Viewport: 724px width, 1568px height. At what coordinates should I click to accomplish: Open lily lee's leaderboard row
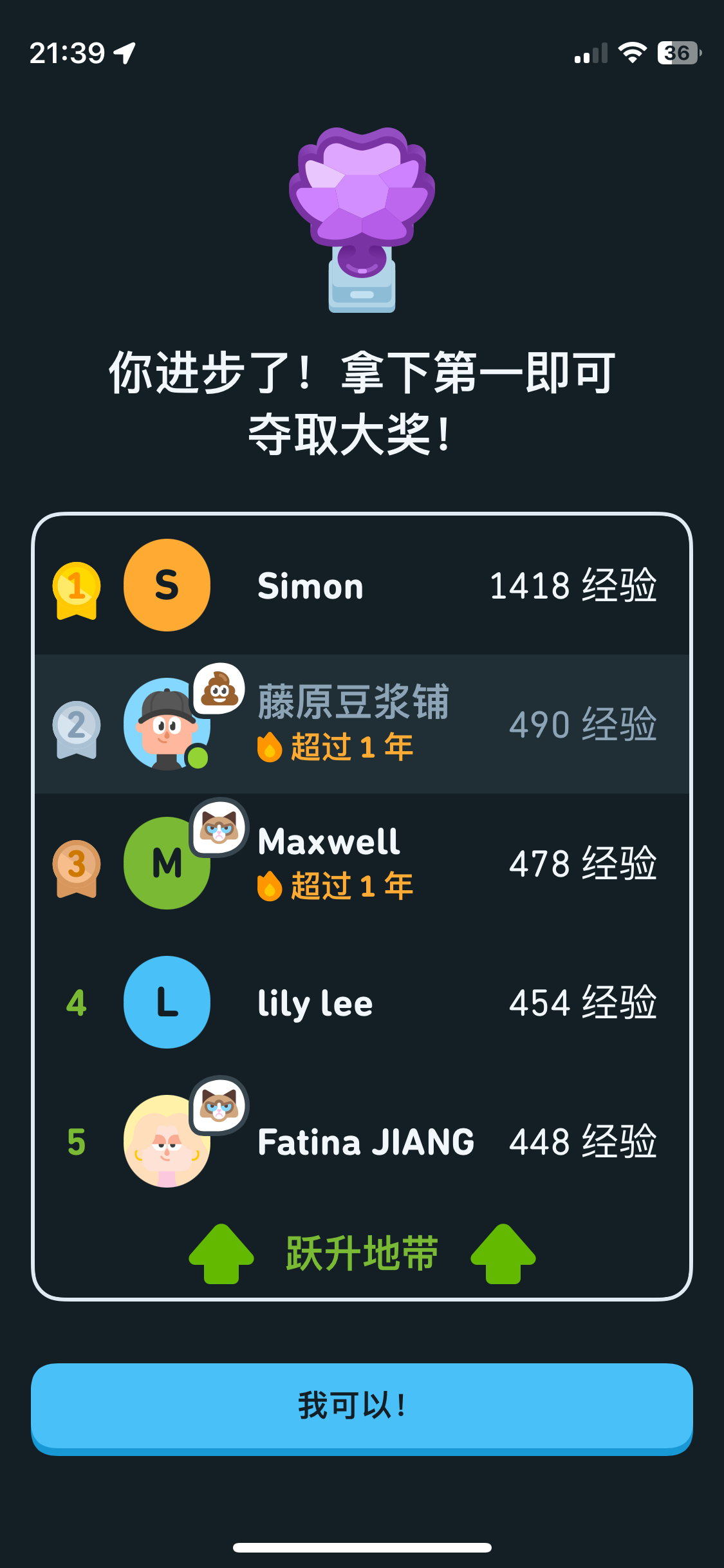click(362, 1002)
